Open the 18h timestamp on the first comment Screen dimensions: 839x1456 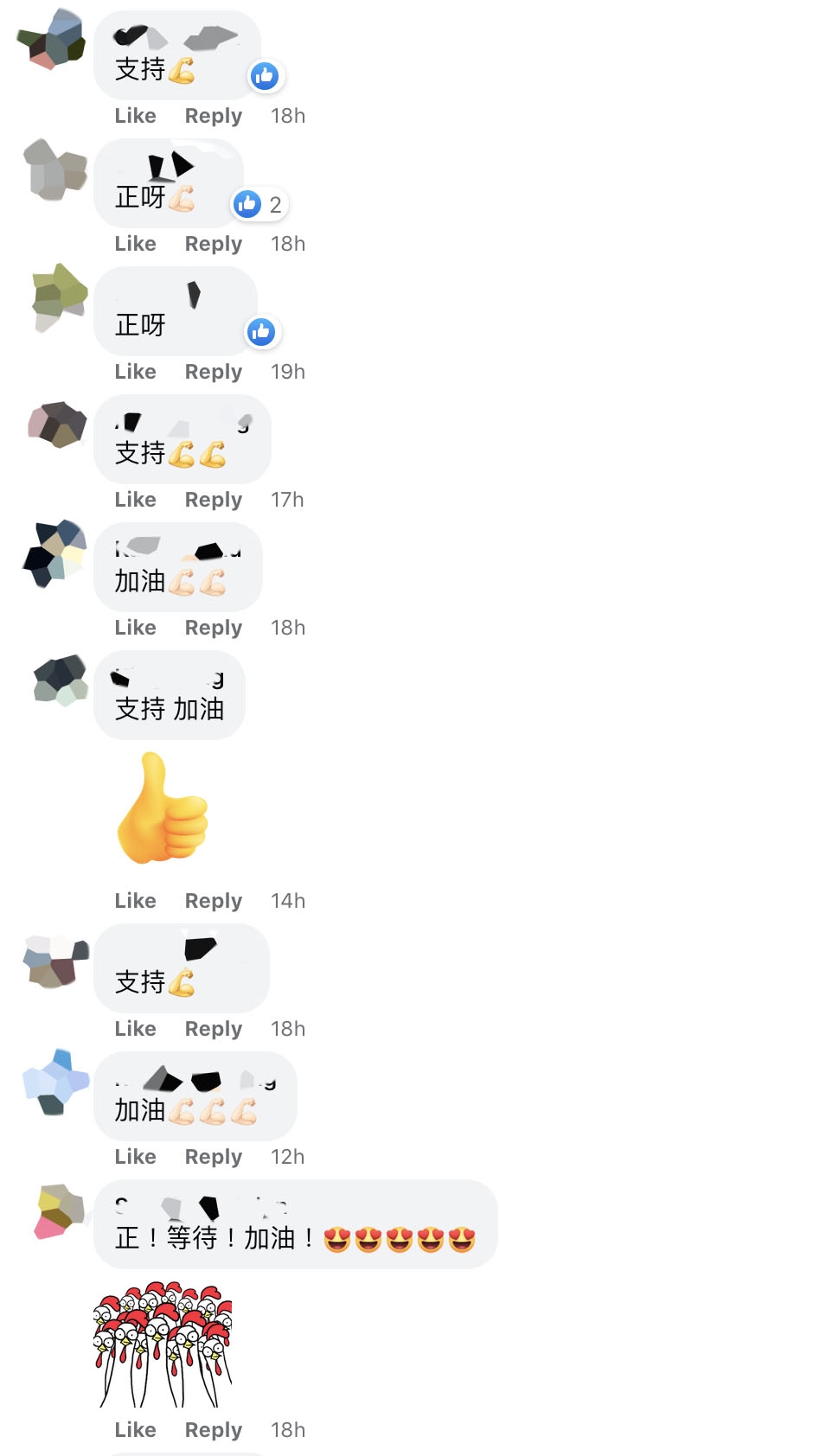(289, 115)
